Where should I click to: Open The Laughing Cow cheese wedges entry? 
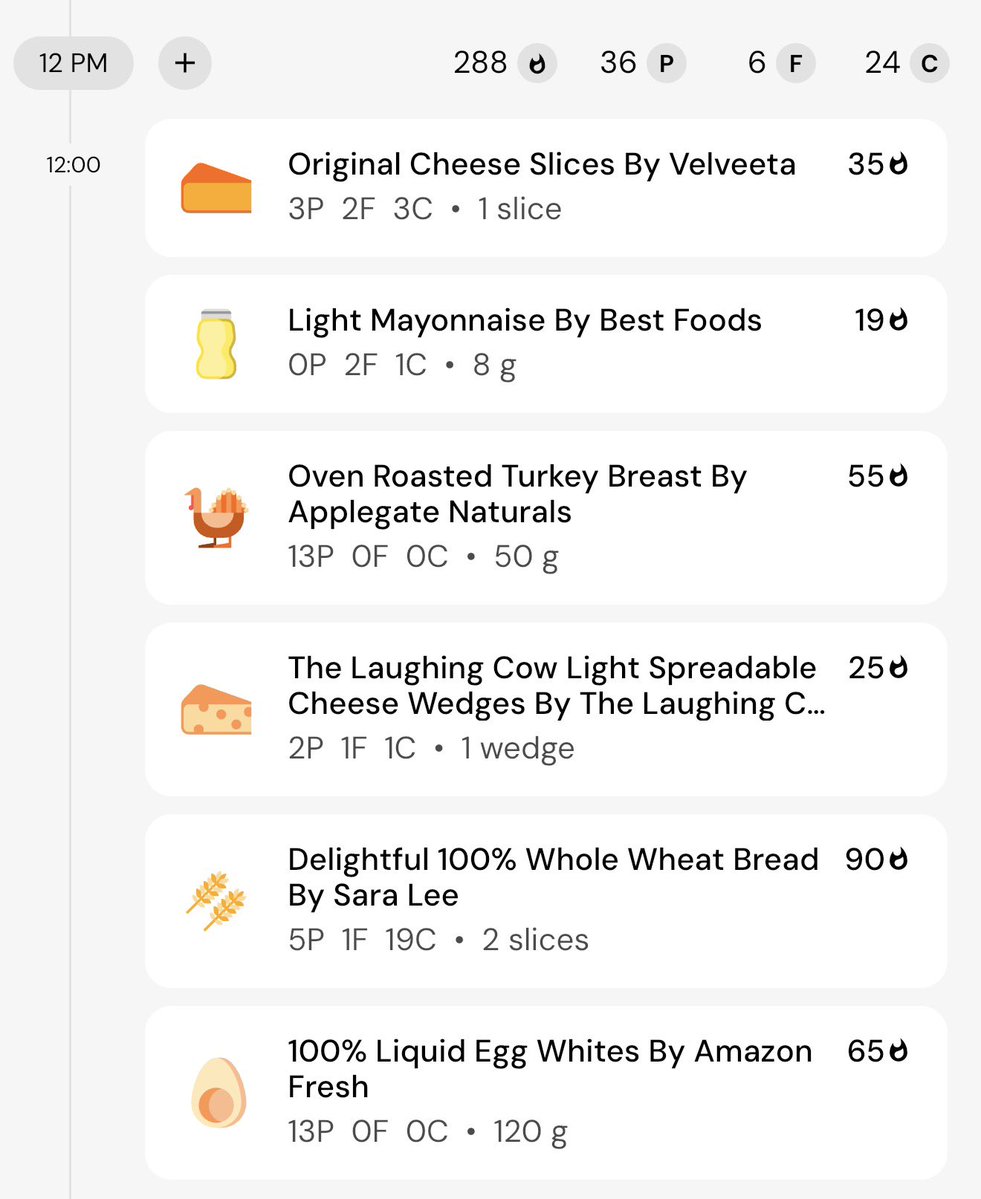coord(545,708)
